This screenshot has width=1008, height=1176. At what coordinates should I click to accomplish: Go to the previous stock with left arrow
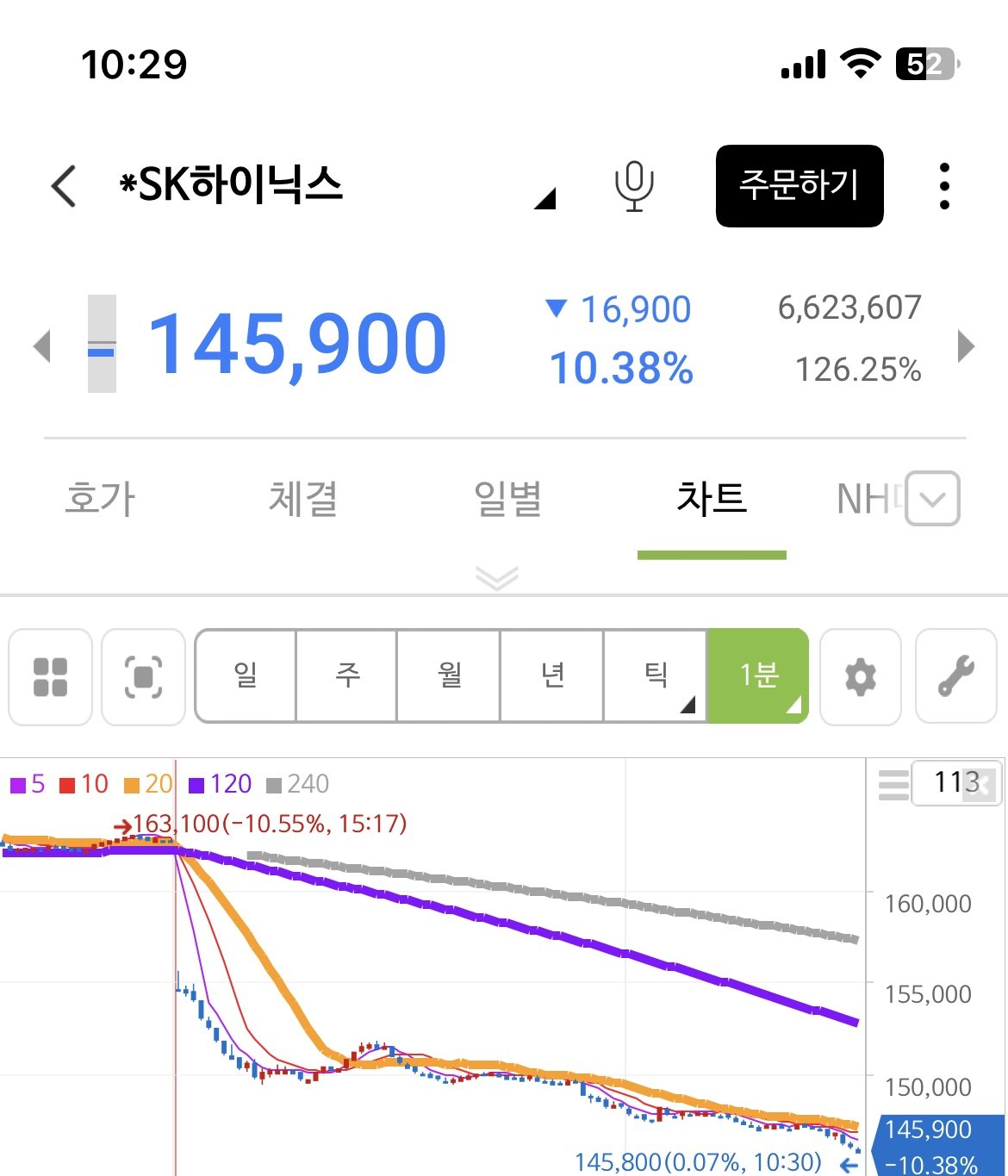(41, 346)
